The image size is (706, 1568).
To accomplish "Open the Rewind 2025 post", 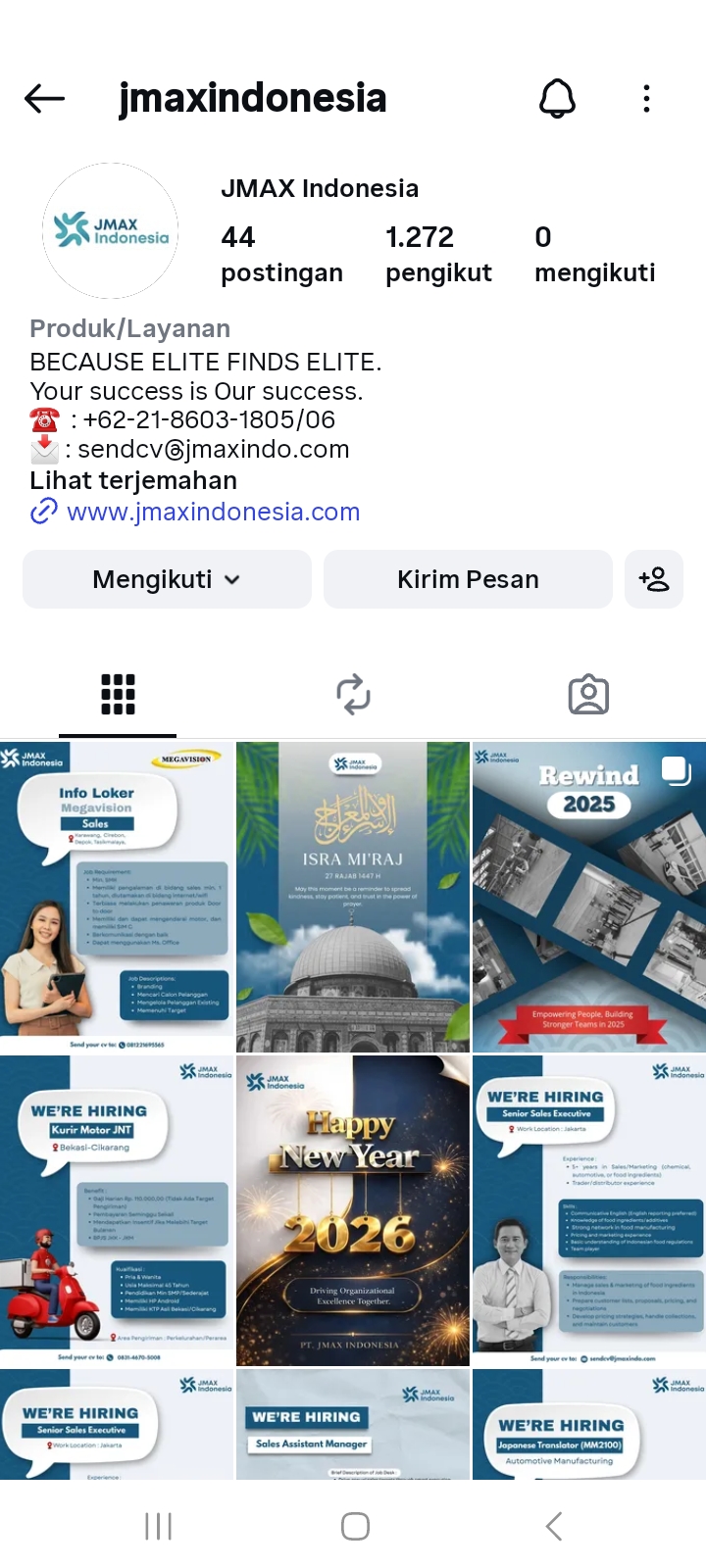I will pos(588,897).
